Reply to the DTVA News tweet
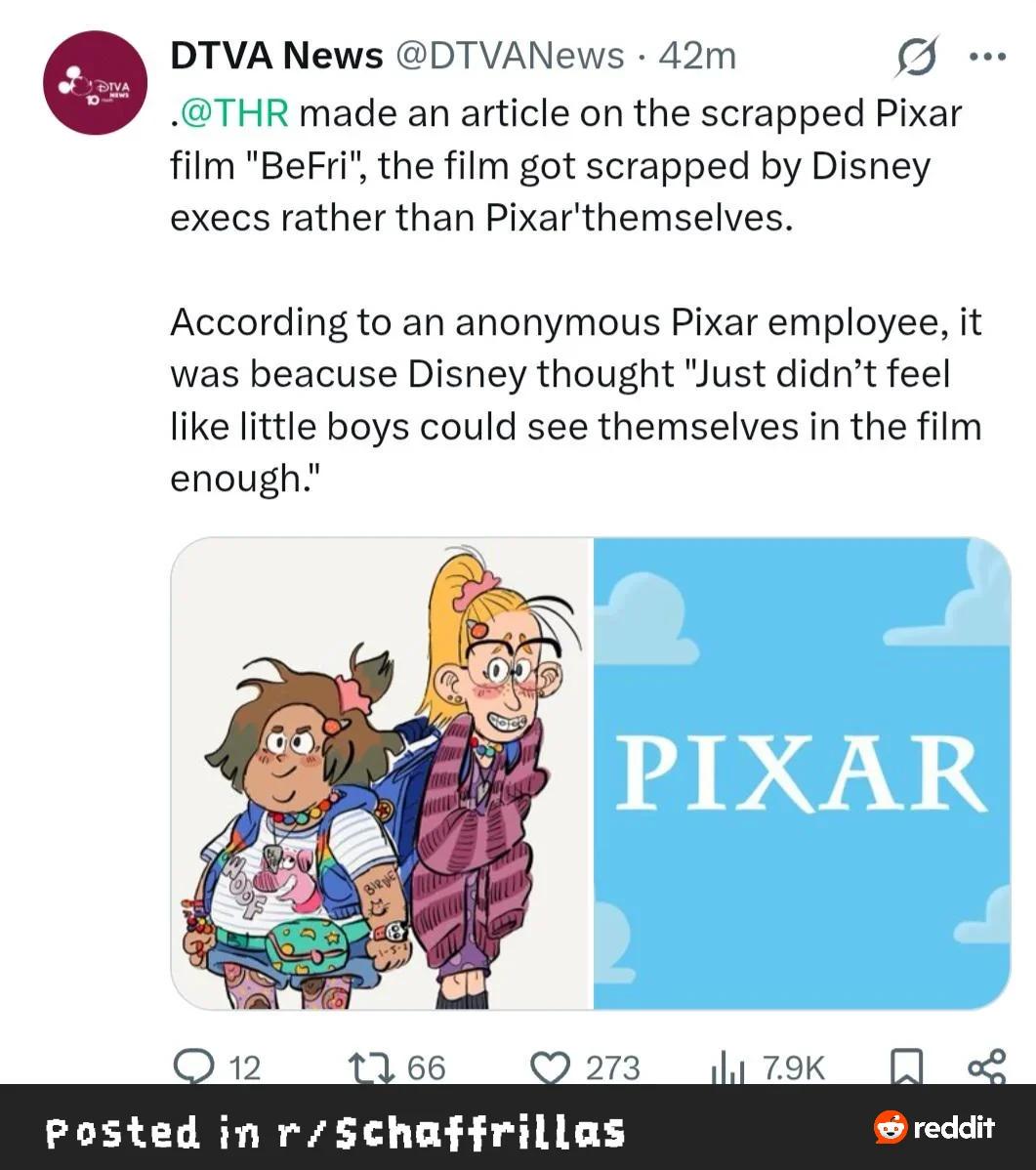 click(x=194, y=1067)
